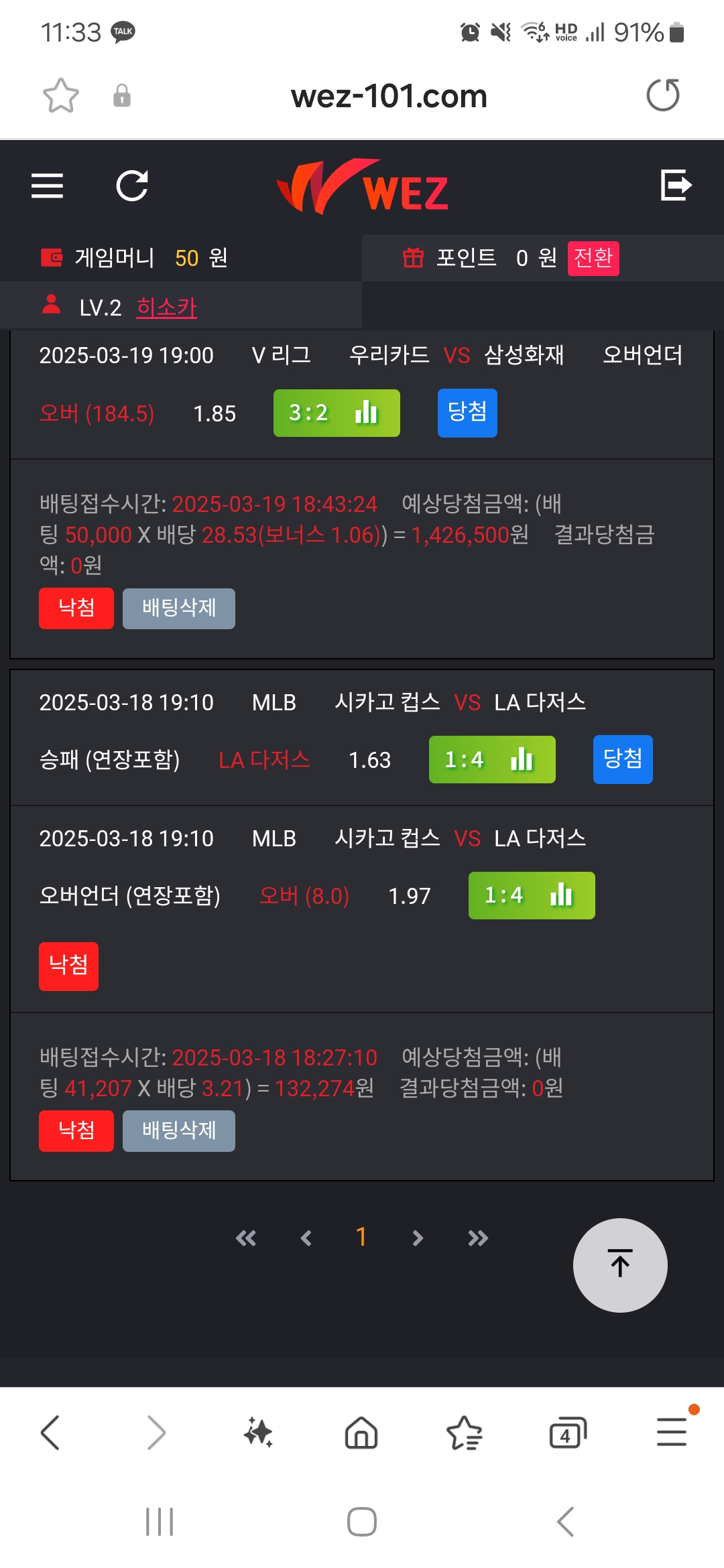Go to the browser home page
724x1568 pixels.
click(361, 1433)
